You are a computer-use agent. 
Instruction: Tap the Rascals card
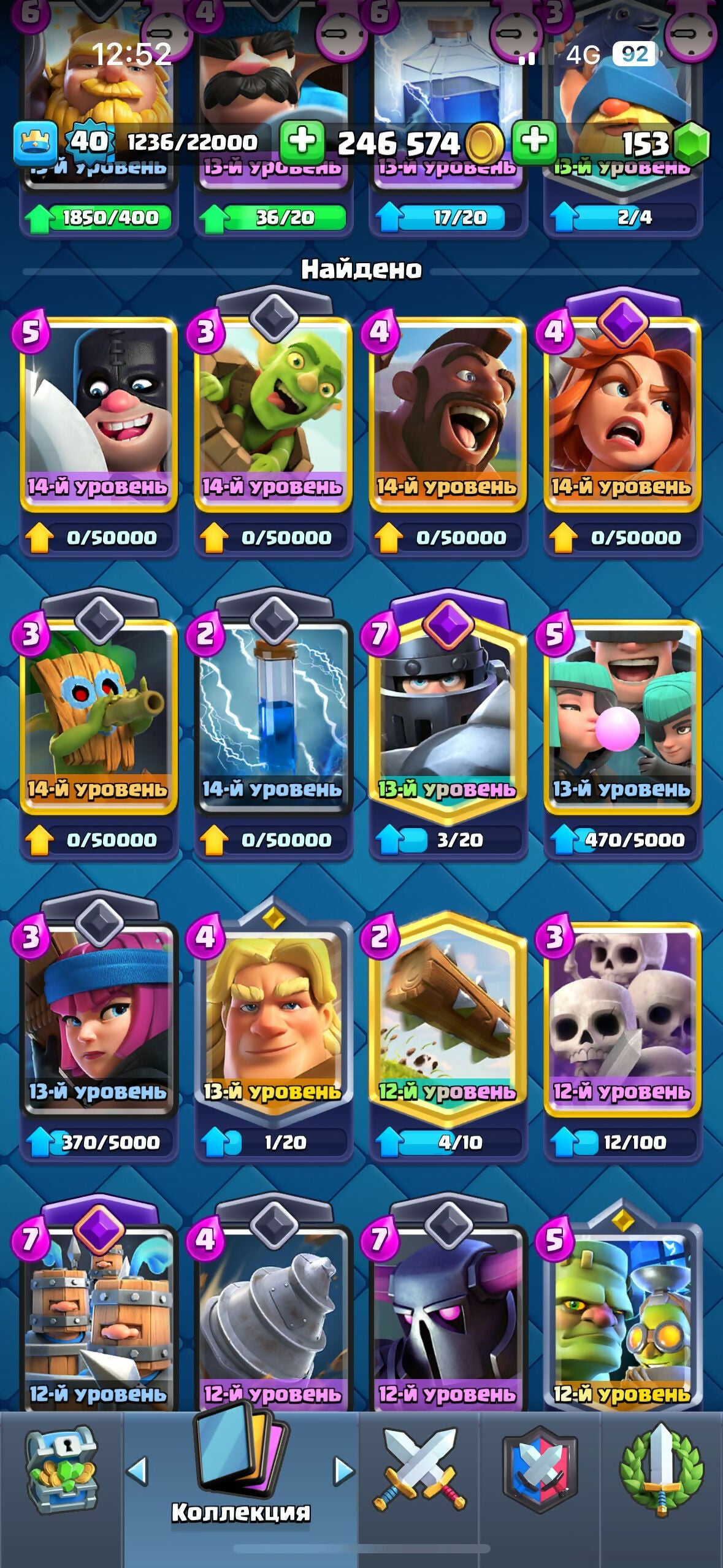click(622, 715)
